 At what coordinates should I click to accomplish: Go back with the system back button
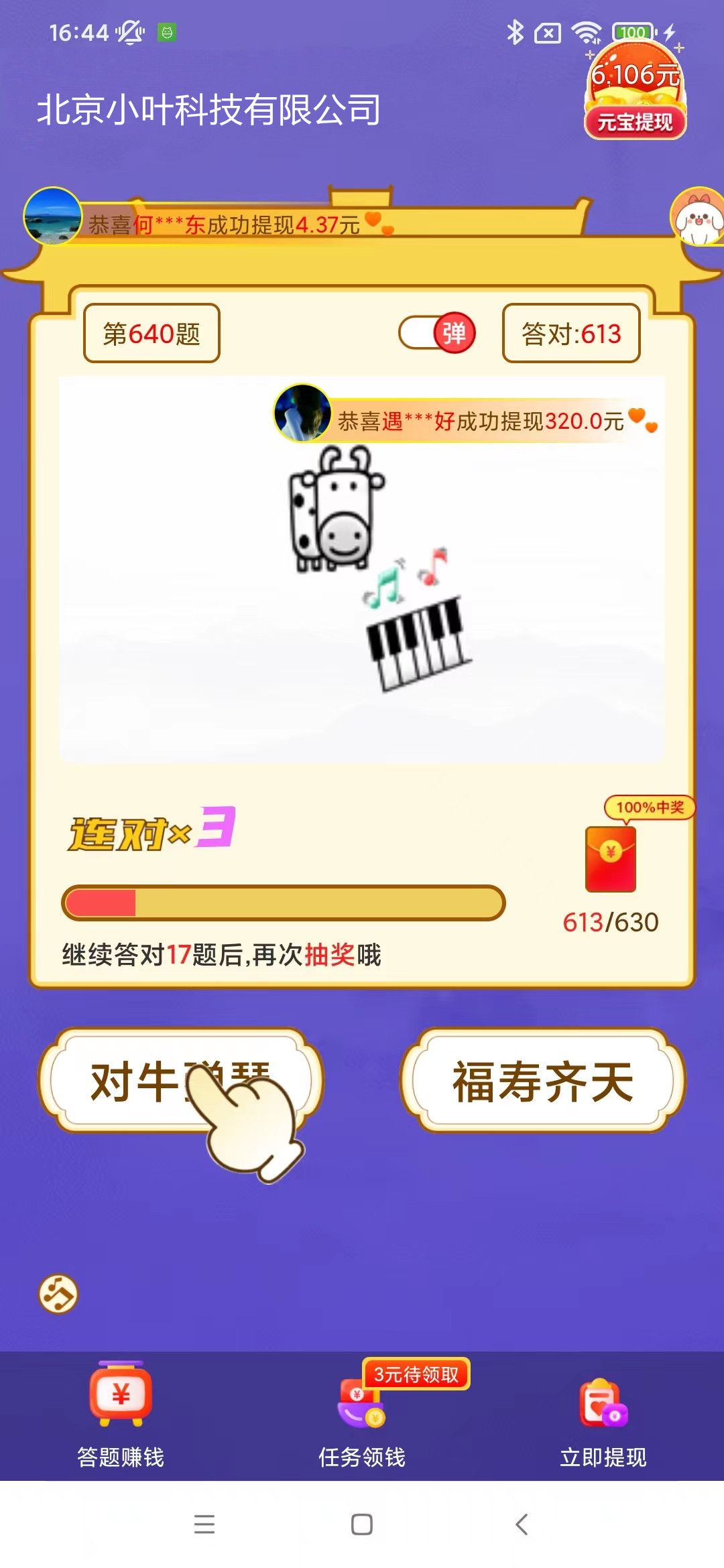point(522,1524)
